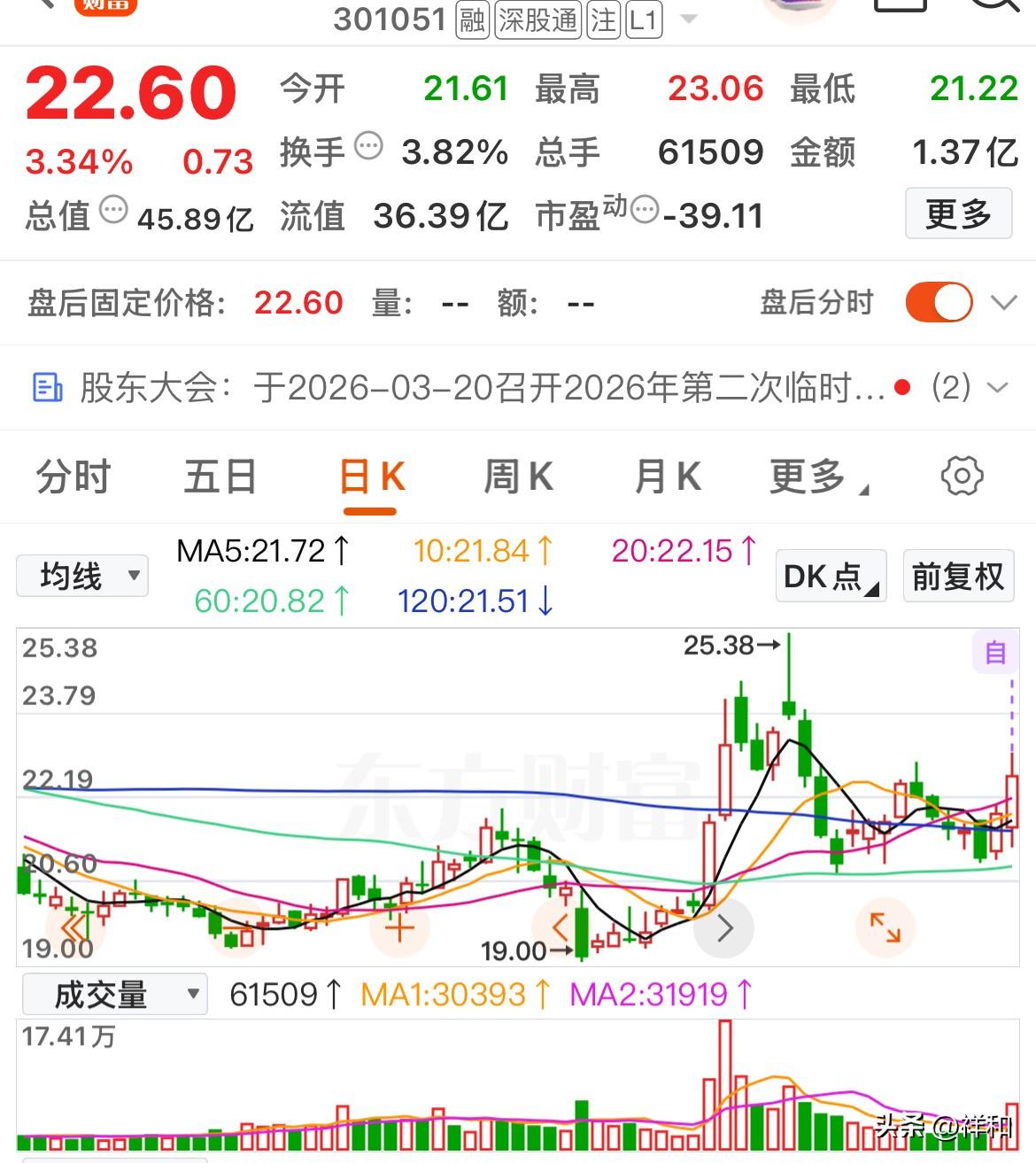Tap the 更多 button for more stock data
The height and width of the screenshot is (1163, 1036).
click(x=958, y=213)
